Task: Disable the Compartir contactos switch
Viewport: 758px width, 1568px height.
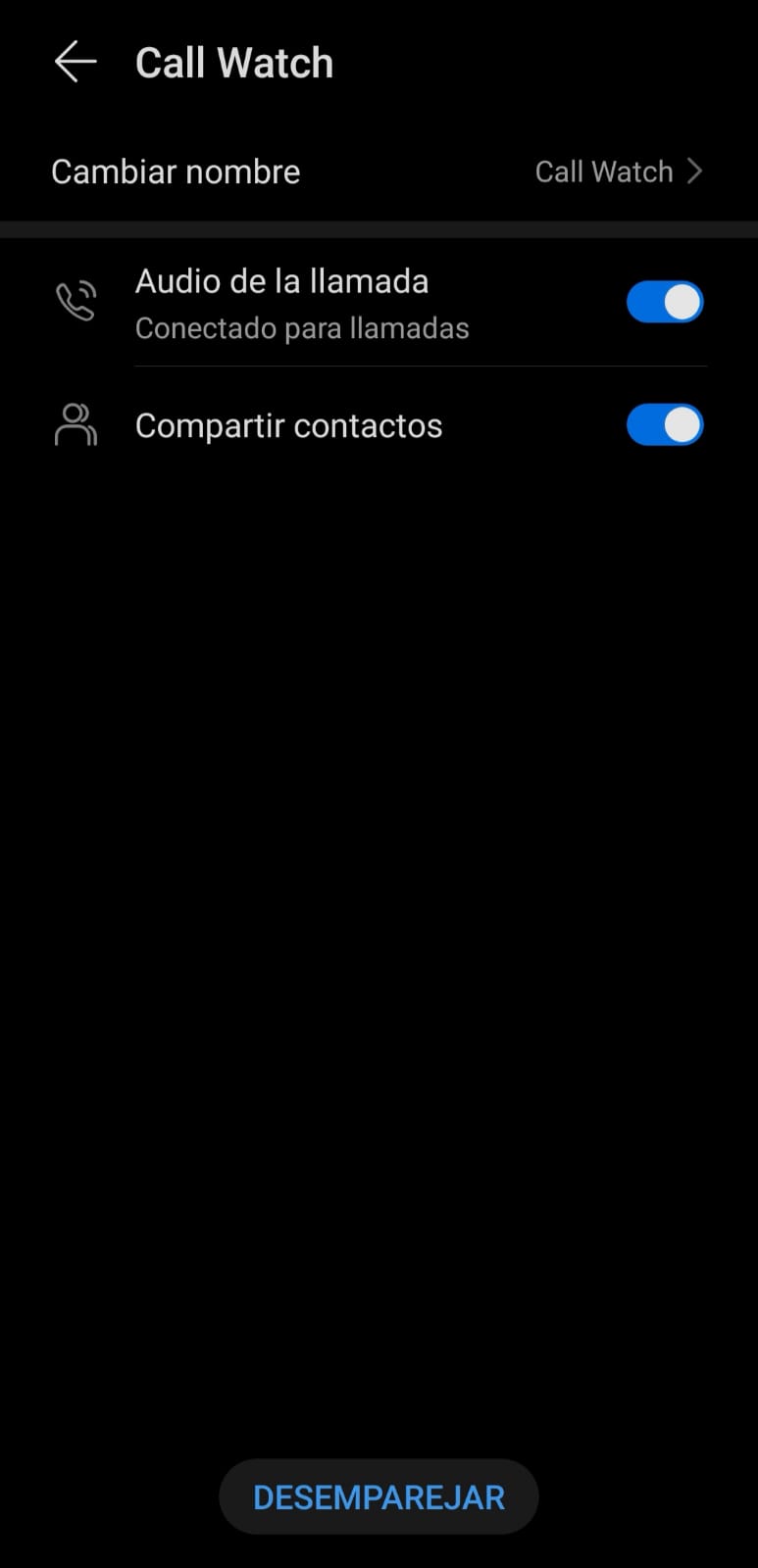Action: (x=665, y=425)
